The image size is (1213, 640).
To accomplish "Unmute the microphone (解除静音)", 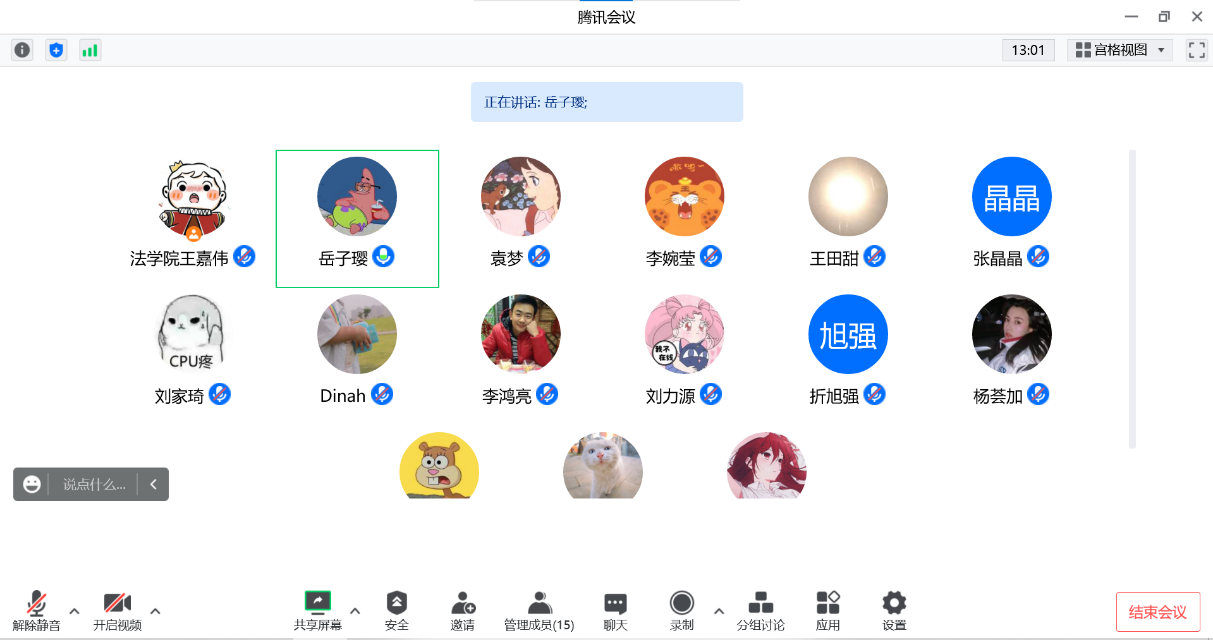I will [36, 609].
